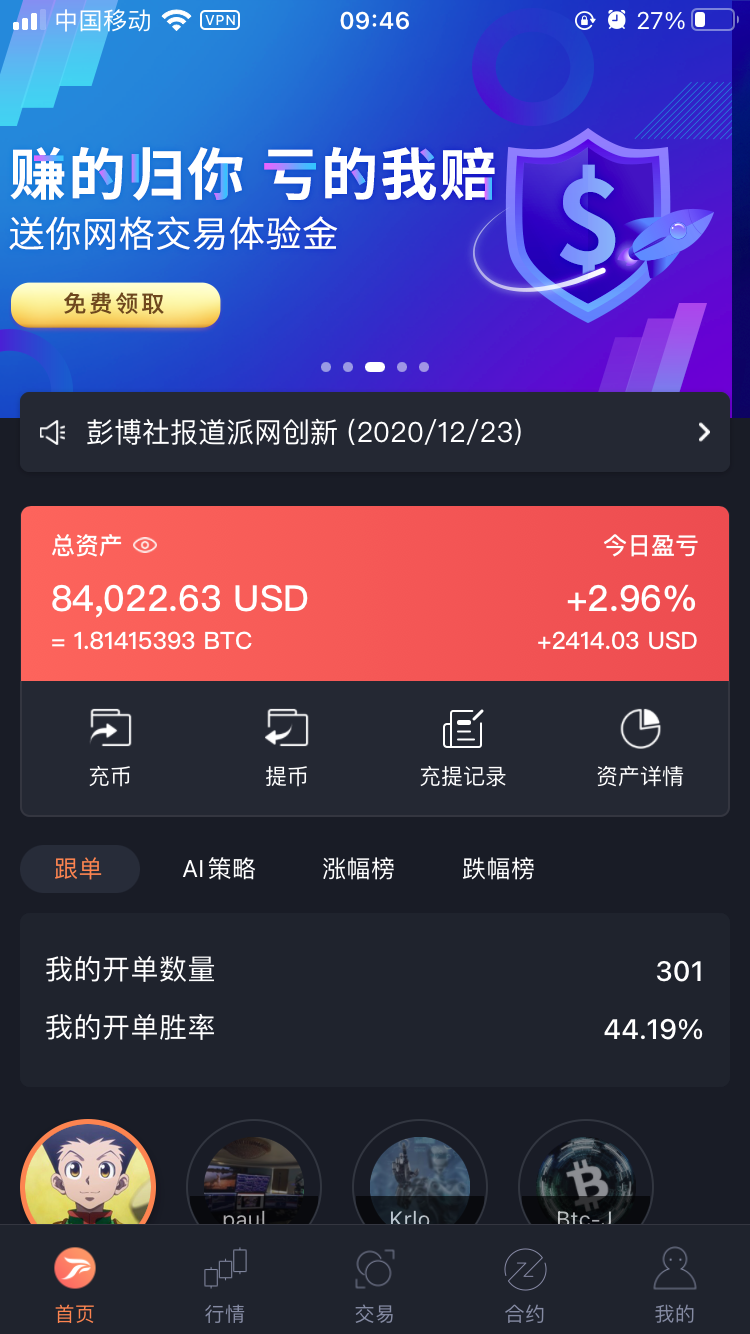Open 提币 withdrawal

[286, 746]
